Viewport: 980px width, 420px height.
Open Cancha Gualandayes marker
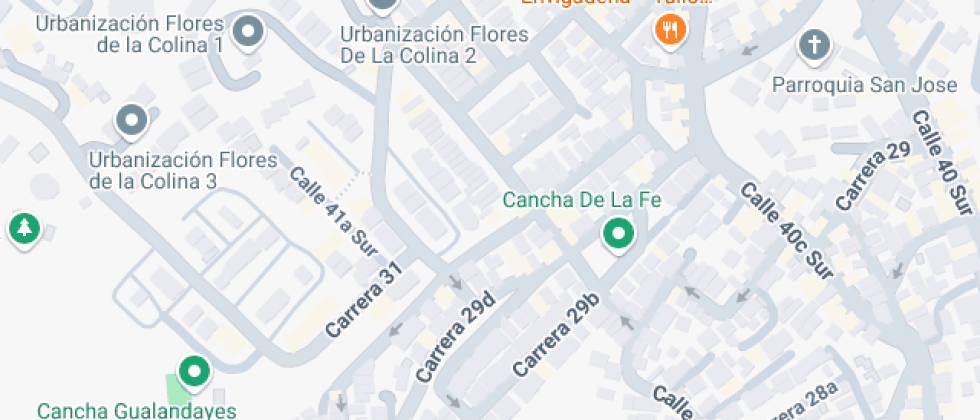coord(192,372)
